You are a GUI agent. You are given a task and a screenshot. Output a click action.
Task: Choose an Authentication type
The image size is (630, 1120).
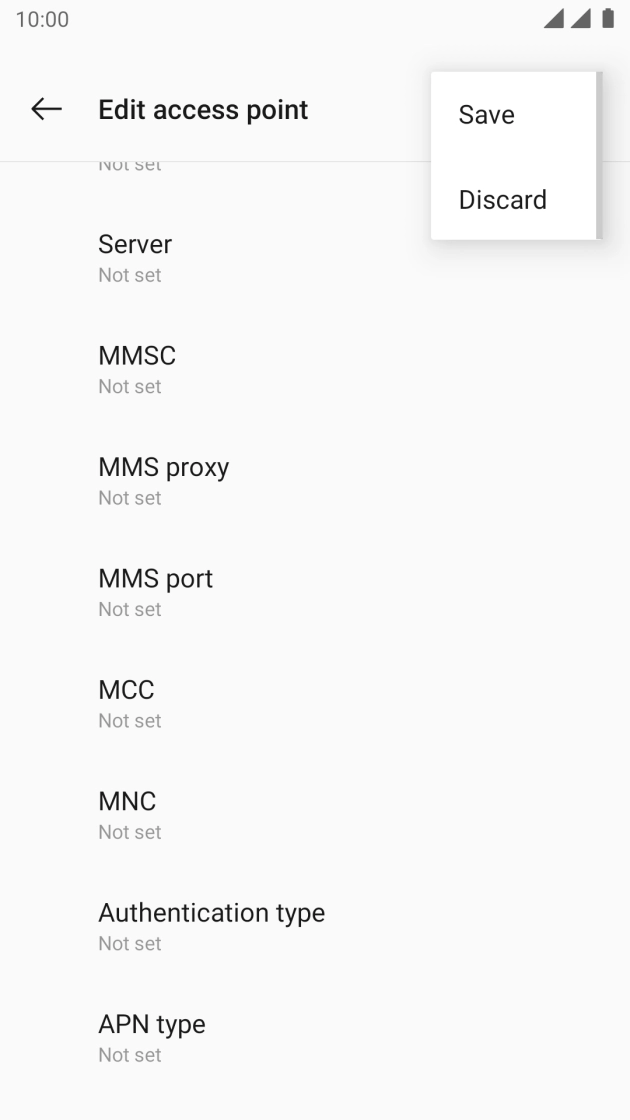click(x=211, y=925)
